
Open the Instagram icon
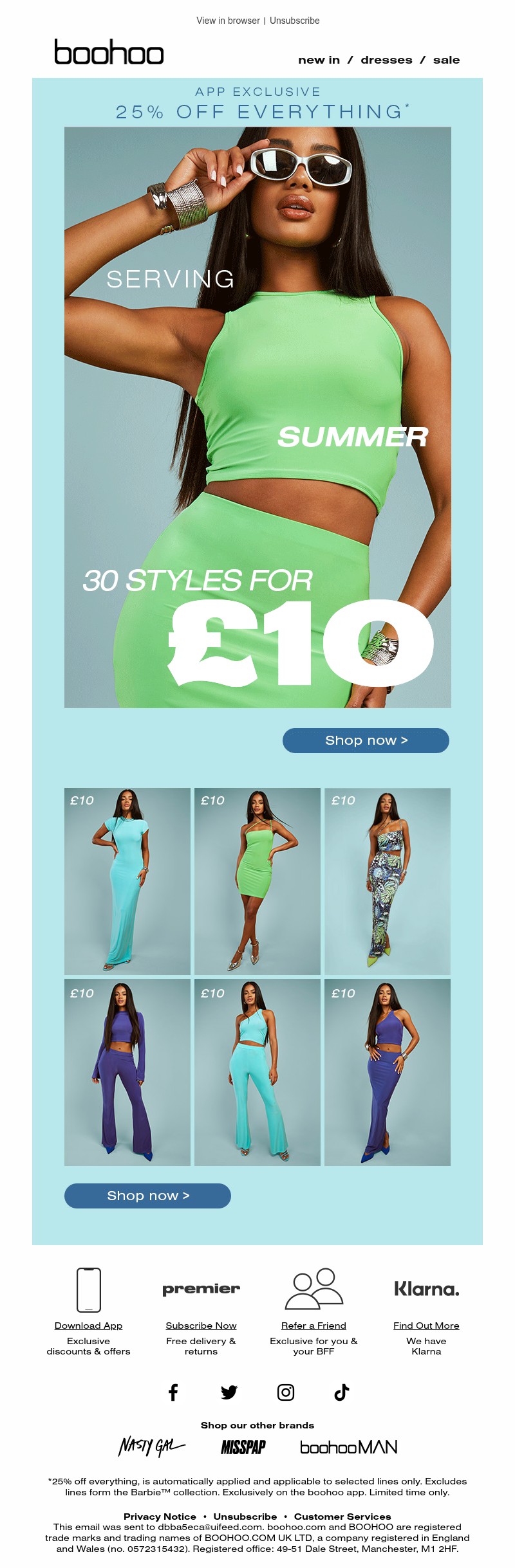(286, 1392)
